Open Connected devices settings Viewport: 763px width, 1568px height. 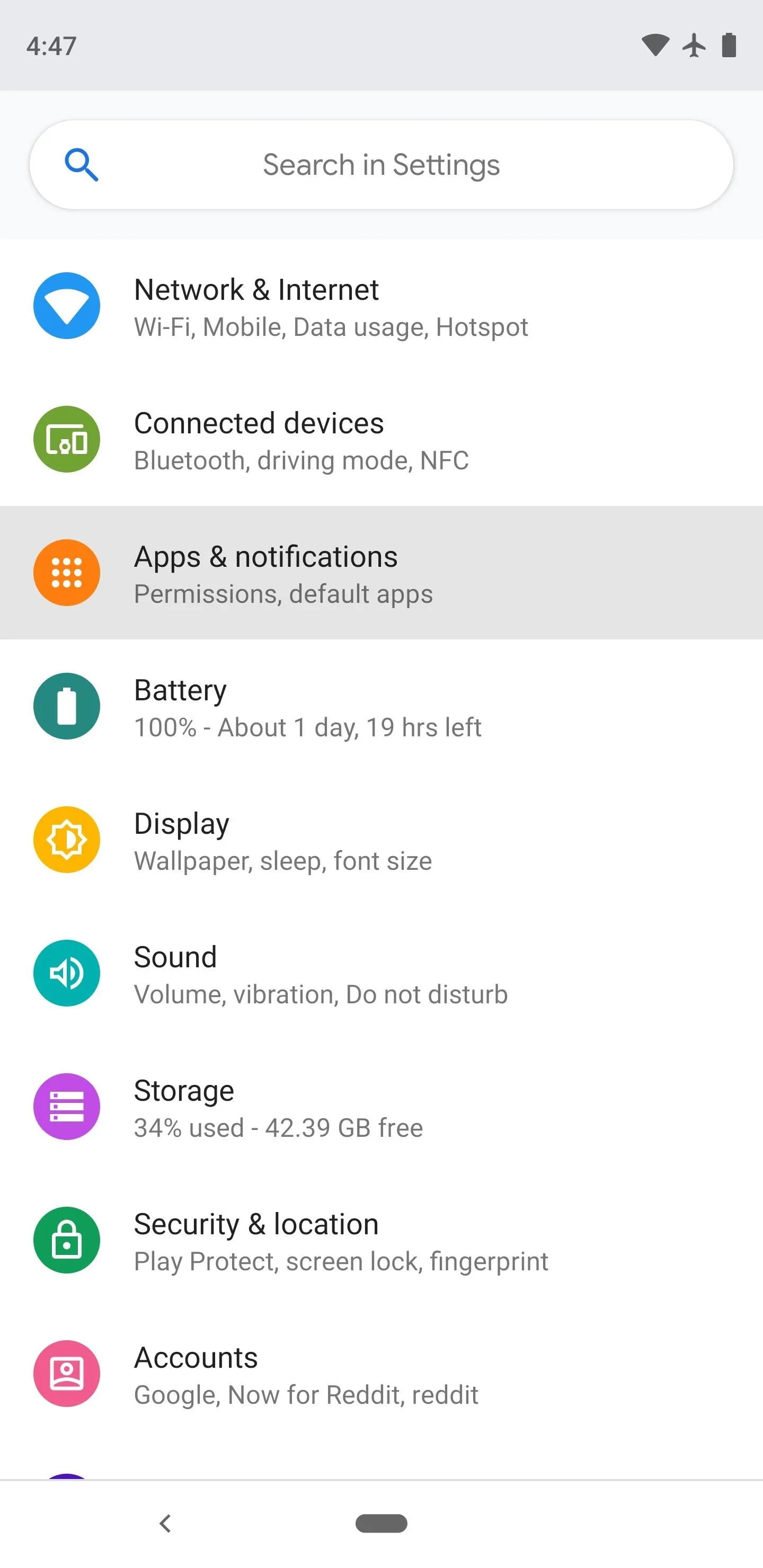coord(381,439)
